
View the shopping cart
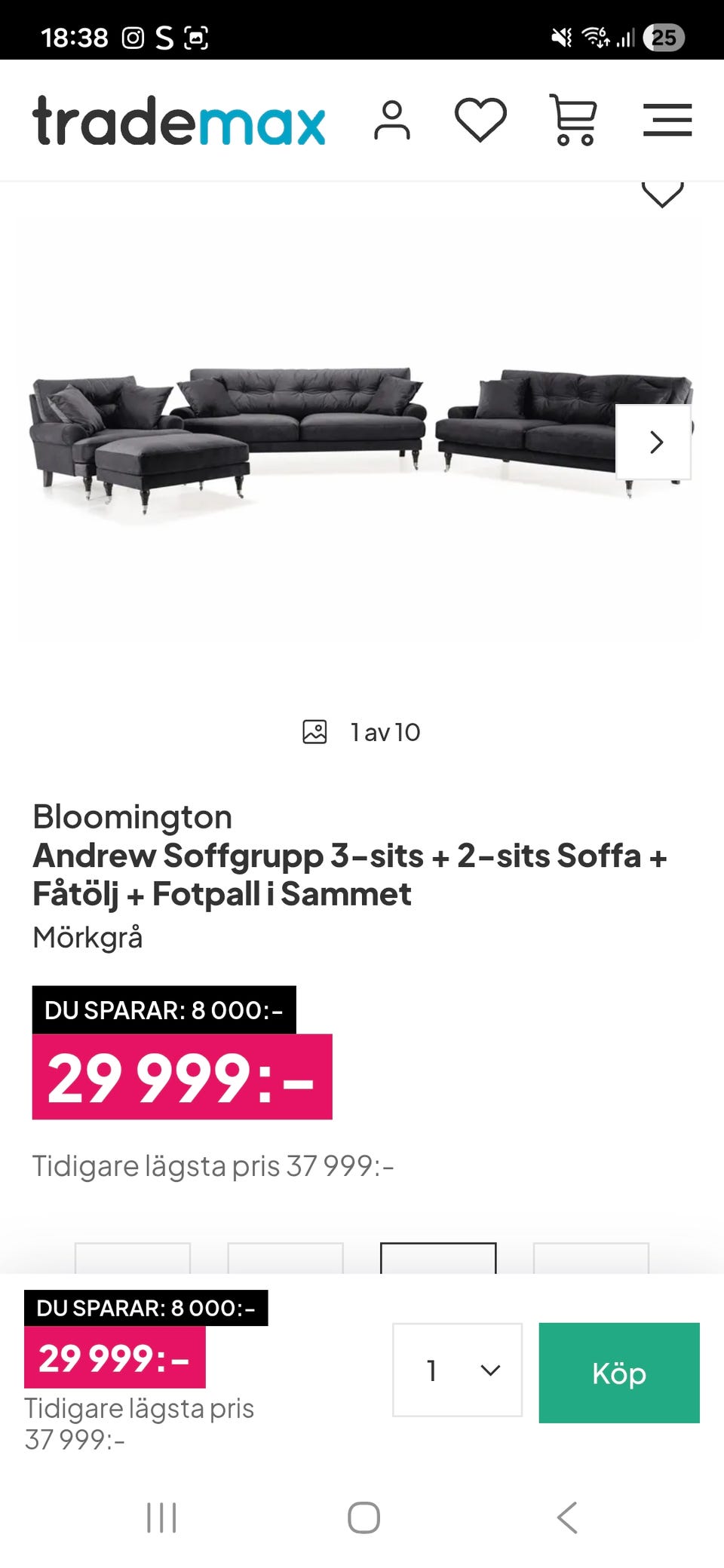click(x=575, y=121)
